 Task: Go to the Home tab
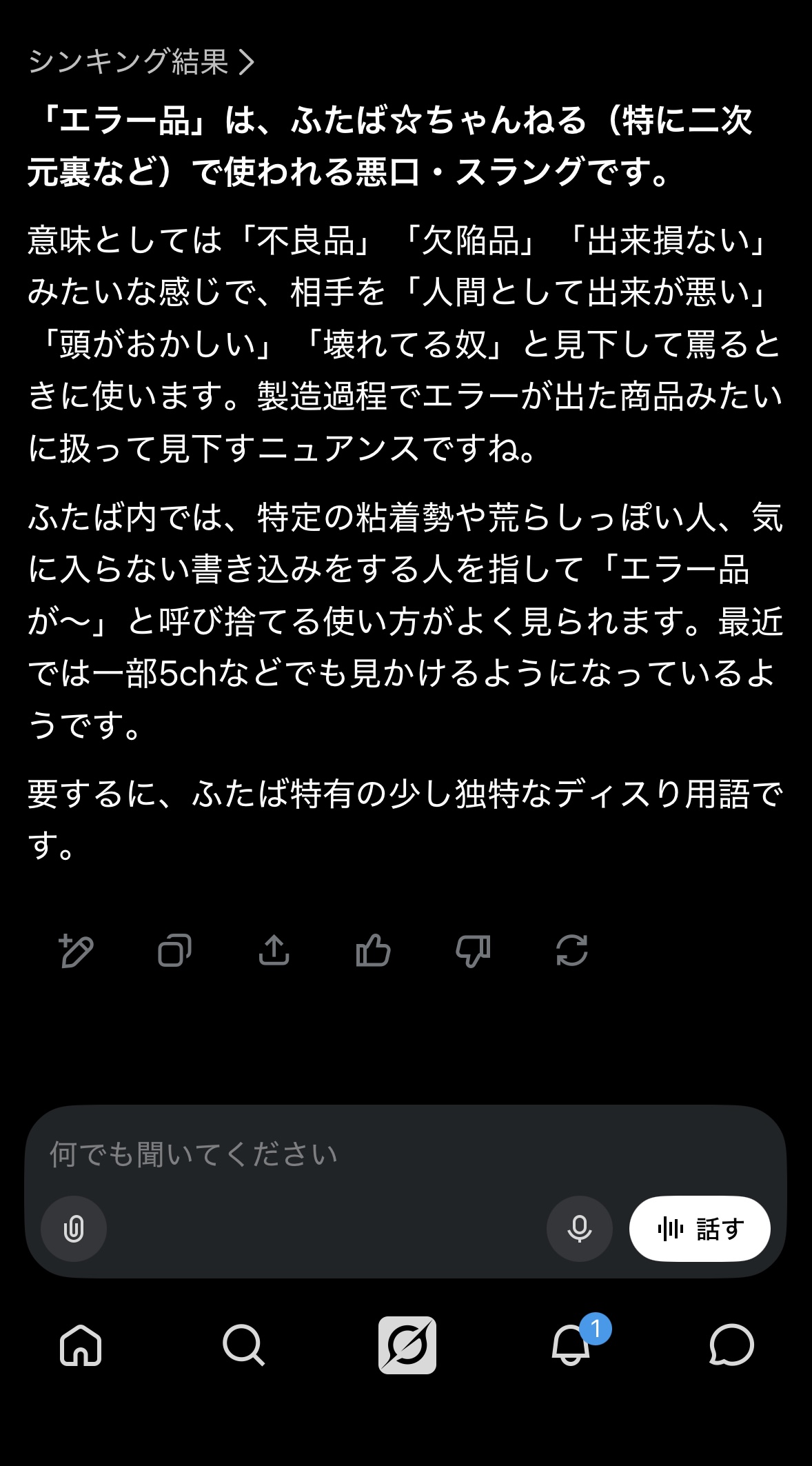[81, 1345]
